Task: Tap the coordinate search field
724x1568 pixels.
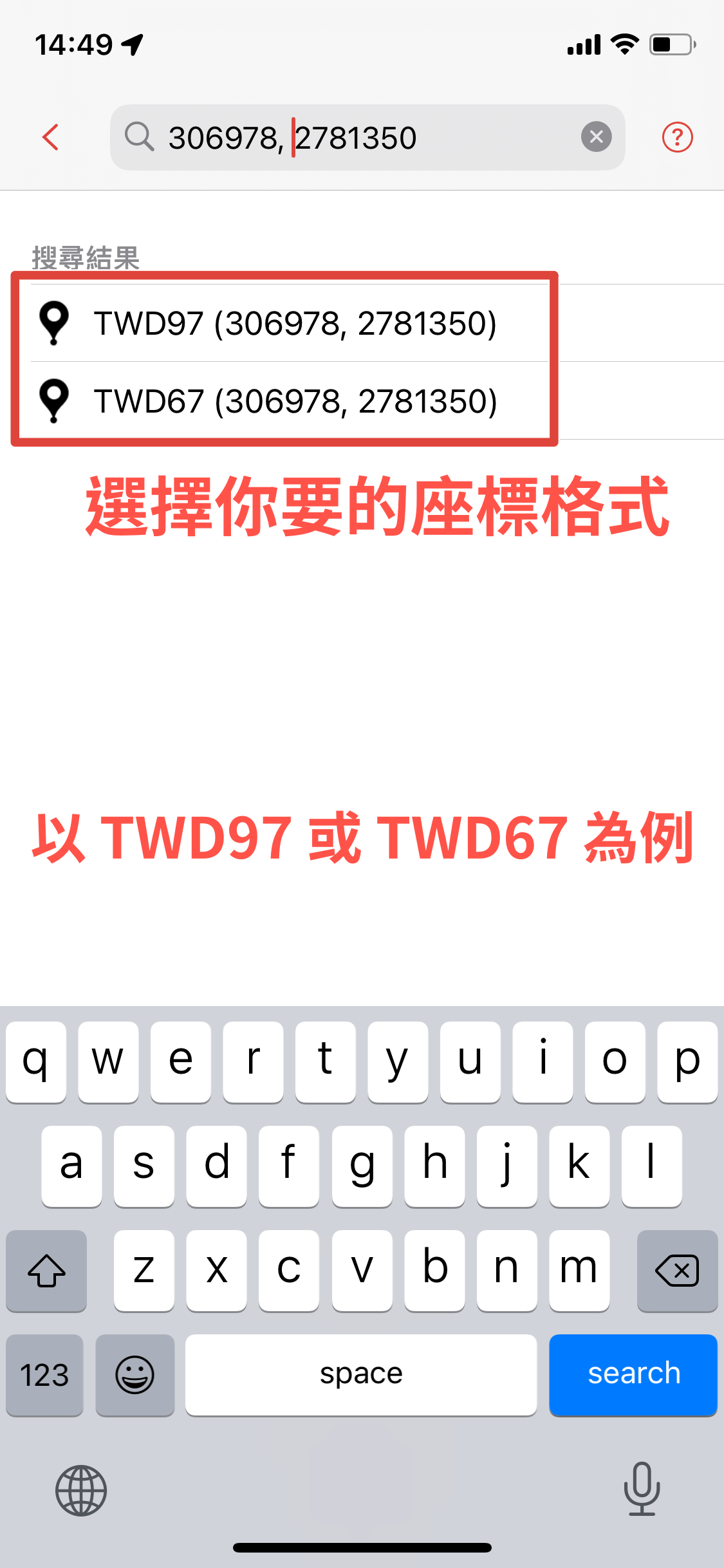Action: 360,138
